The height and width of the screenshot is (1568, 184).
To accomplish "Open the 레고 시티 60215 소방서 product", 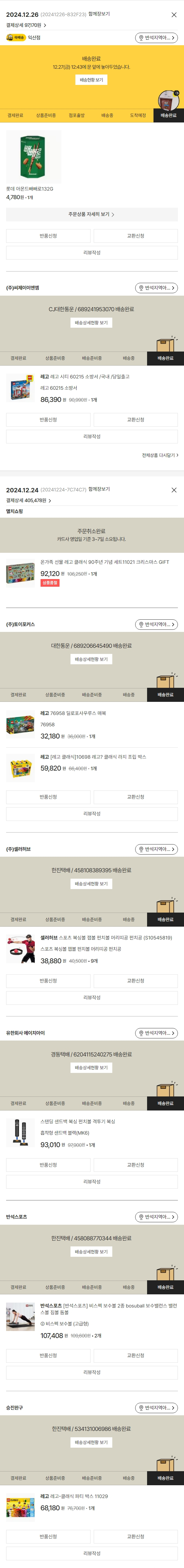I will click(x=85, y=377).
